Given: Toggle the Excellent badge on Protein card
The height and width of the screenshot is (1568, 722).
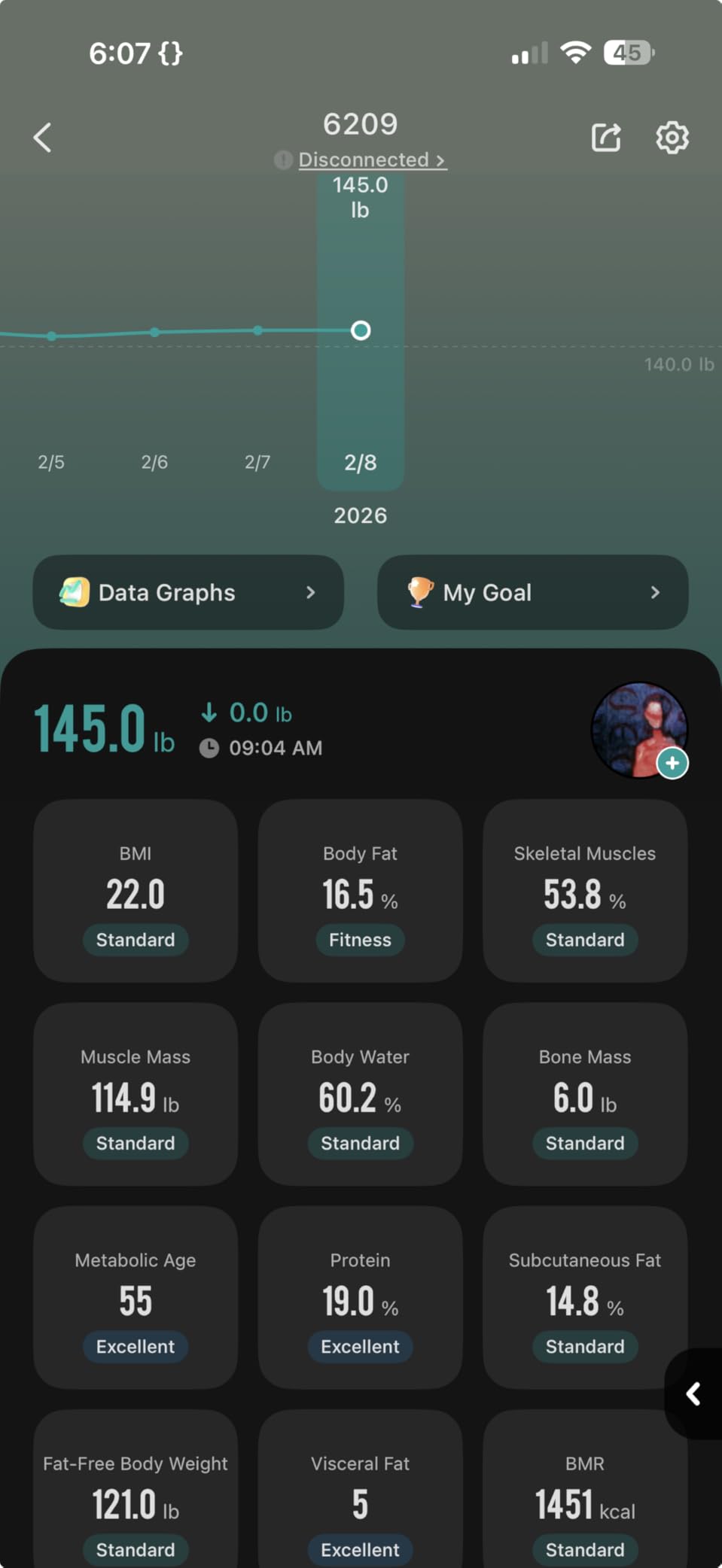Looking at the screenshot, I should click(360, 1347).
